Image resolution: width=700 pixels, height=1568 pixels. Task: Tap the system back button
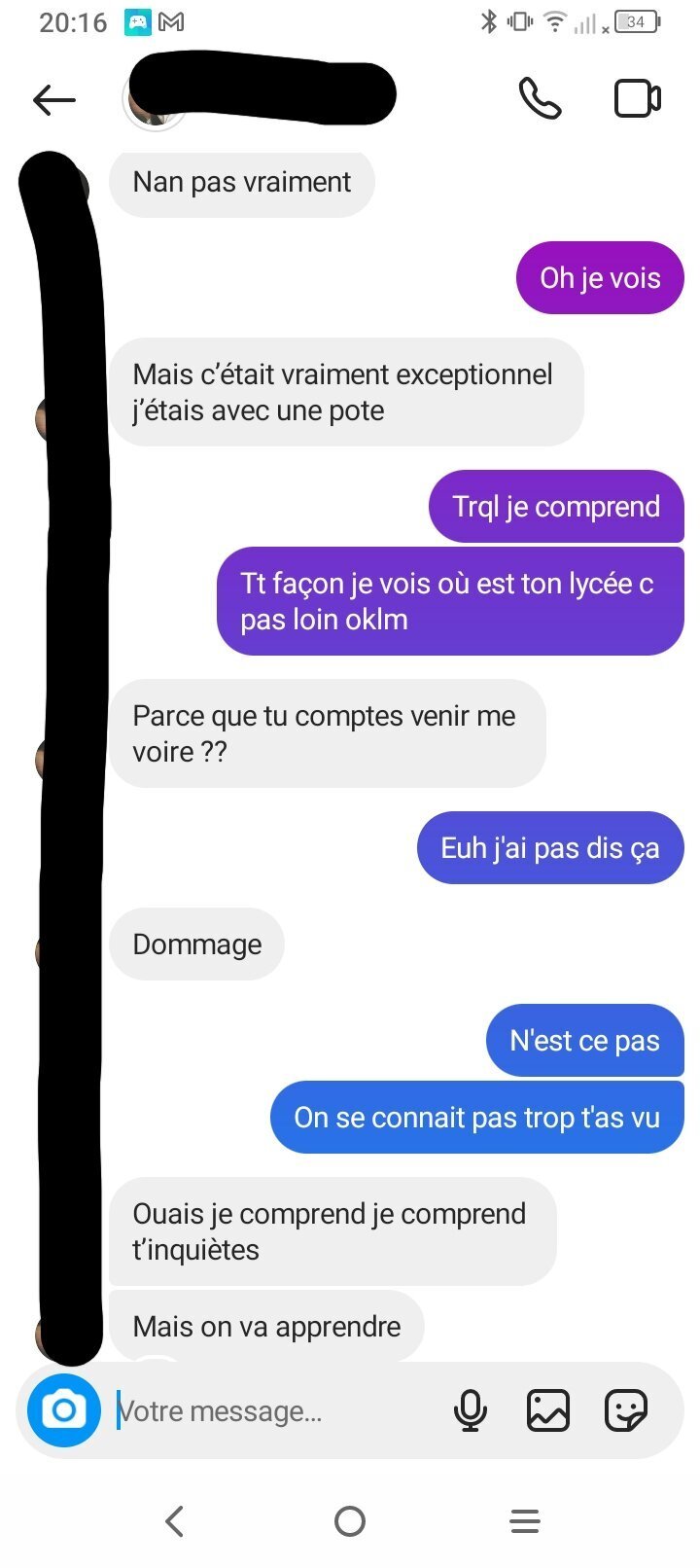[175, 1521]
